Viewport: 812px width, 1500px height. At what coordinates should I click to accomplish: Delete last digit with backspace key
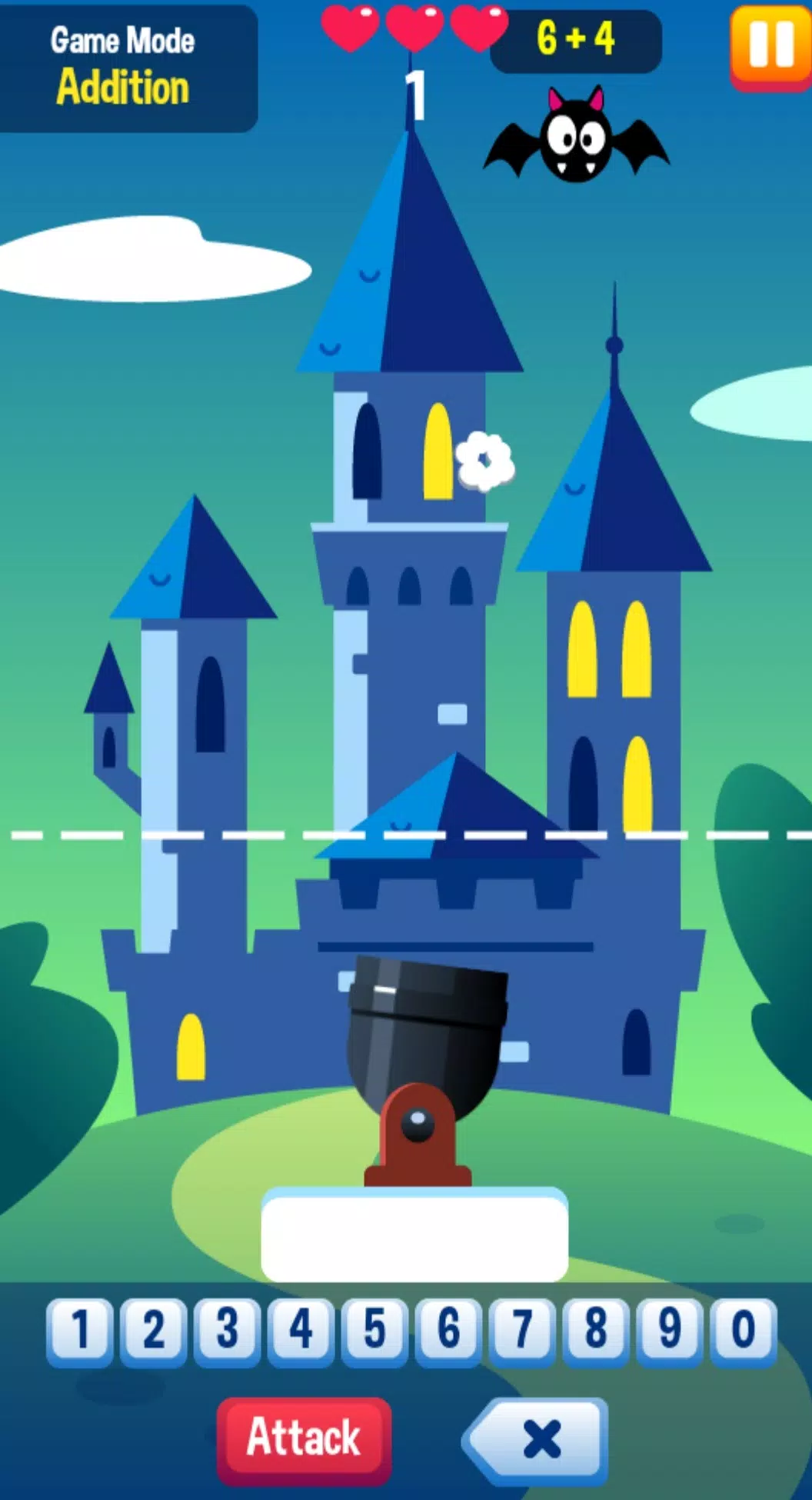[539, 1438]
